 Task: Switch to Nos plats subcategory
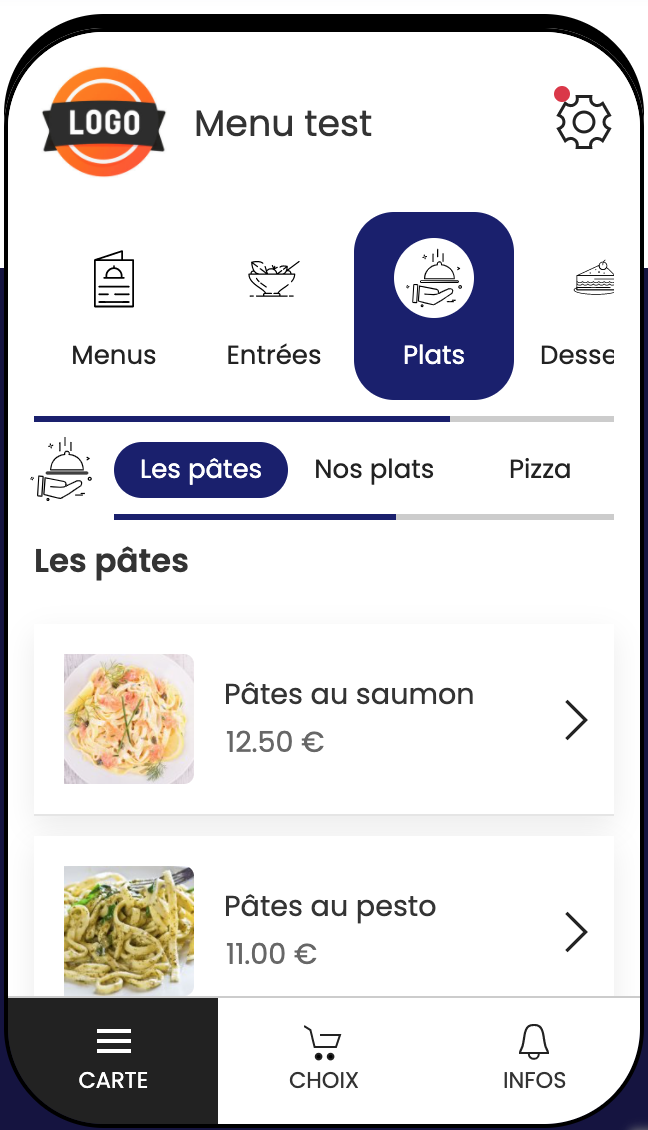click(x=374, y=470)
